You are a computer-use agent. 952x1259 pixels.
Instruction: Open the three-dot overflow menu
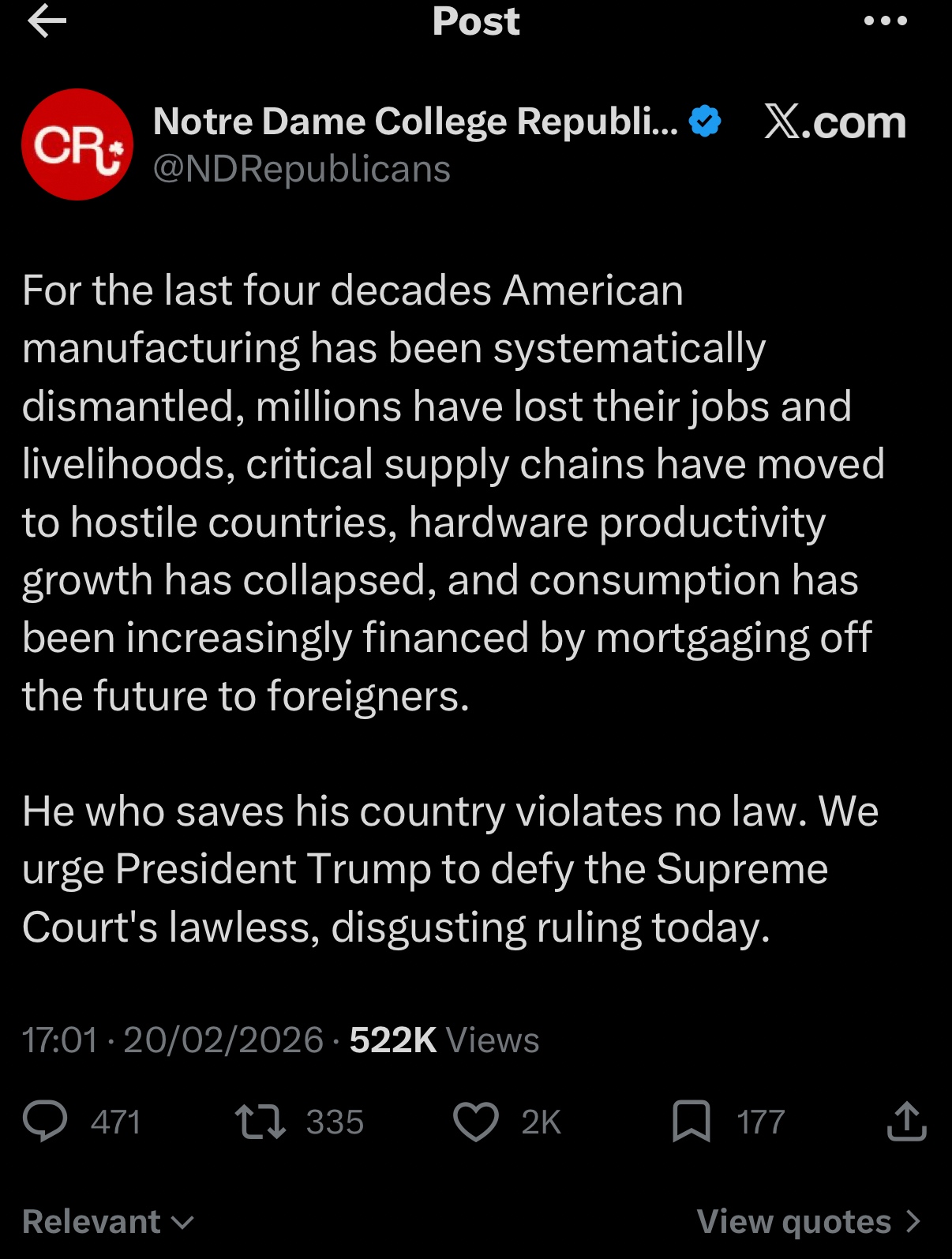(x=885, y=21)
